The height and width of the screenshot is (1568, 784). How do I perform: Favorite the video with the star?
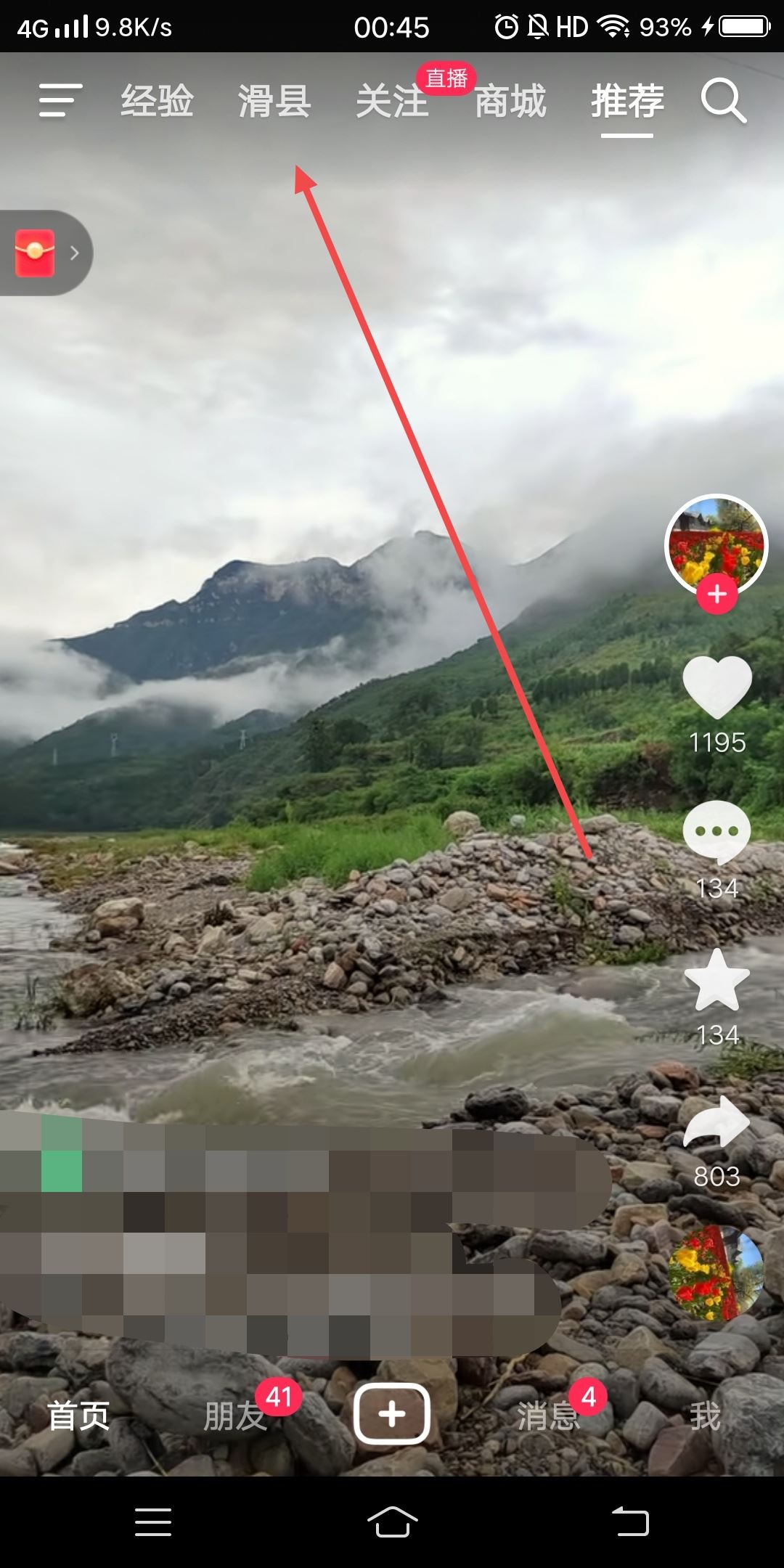click(716, 981)
